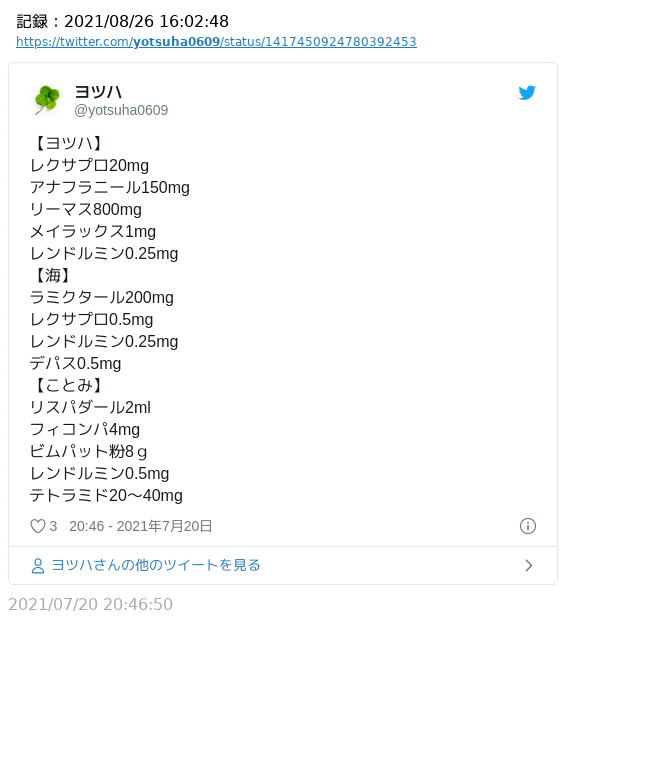This screenshot has height=759, width=660.
Task: Tap the ヨツハ profile avatar
Action: point(47,100)
